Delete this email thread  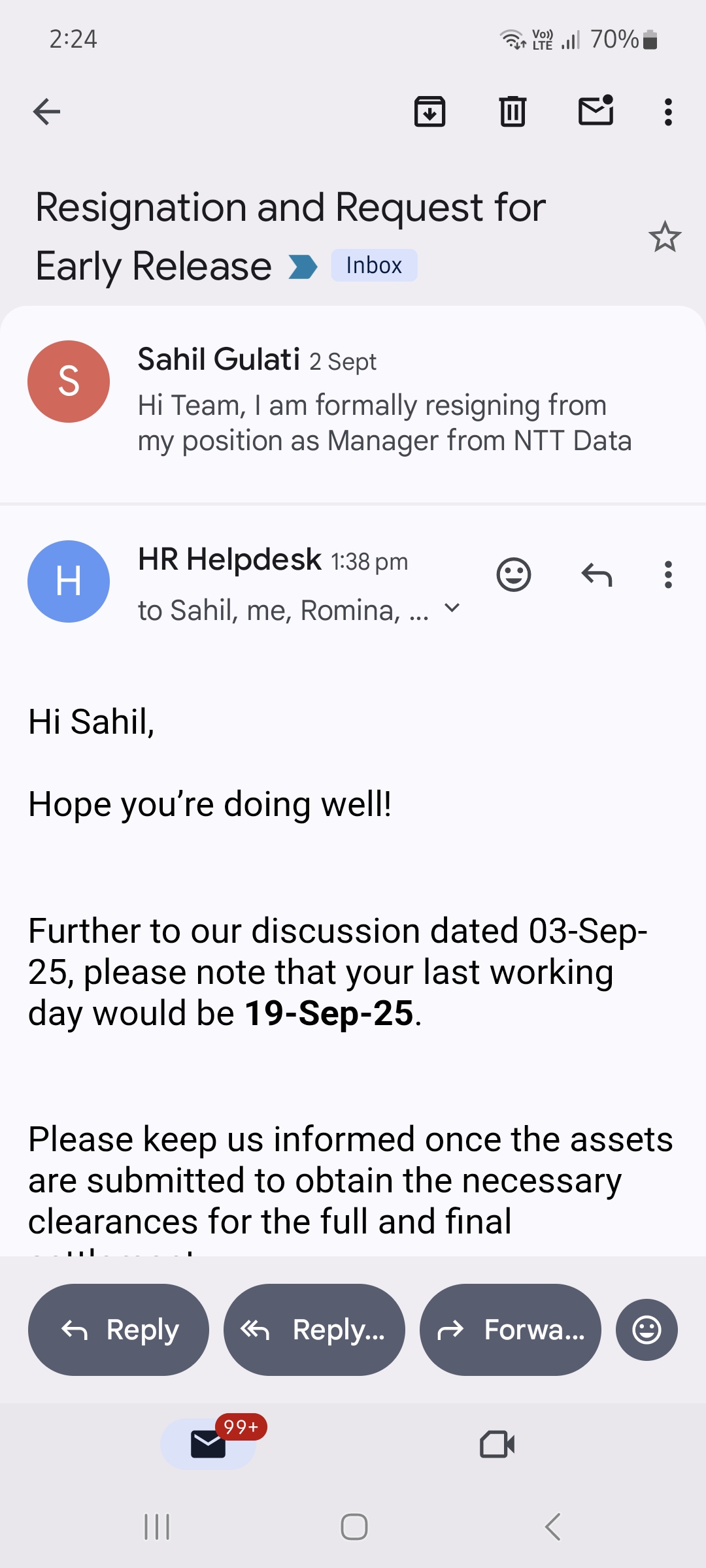tap(513, 112)
